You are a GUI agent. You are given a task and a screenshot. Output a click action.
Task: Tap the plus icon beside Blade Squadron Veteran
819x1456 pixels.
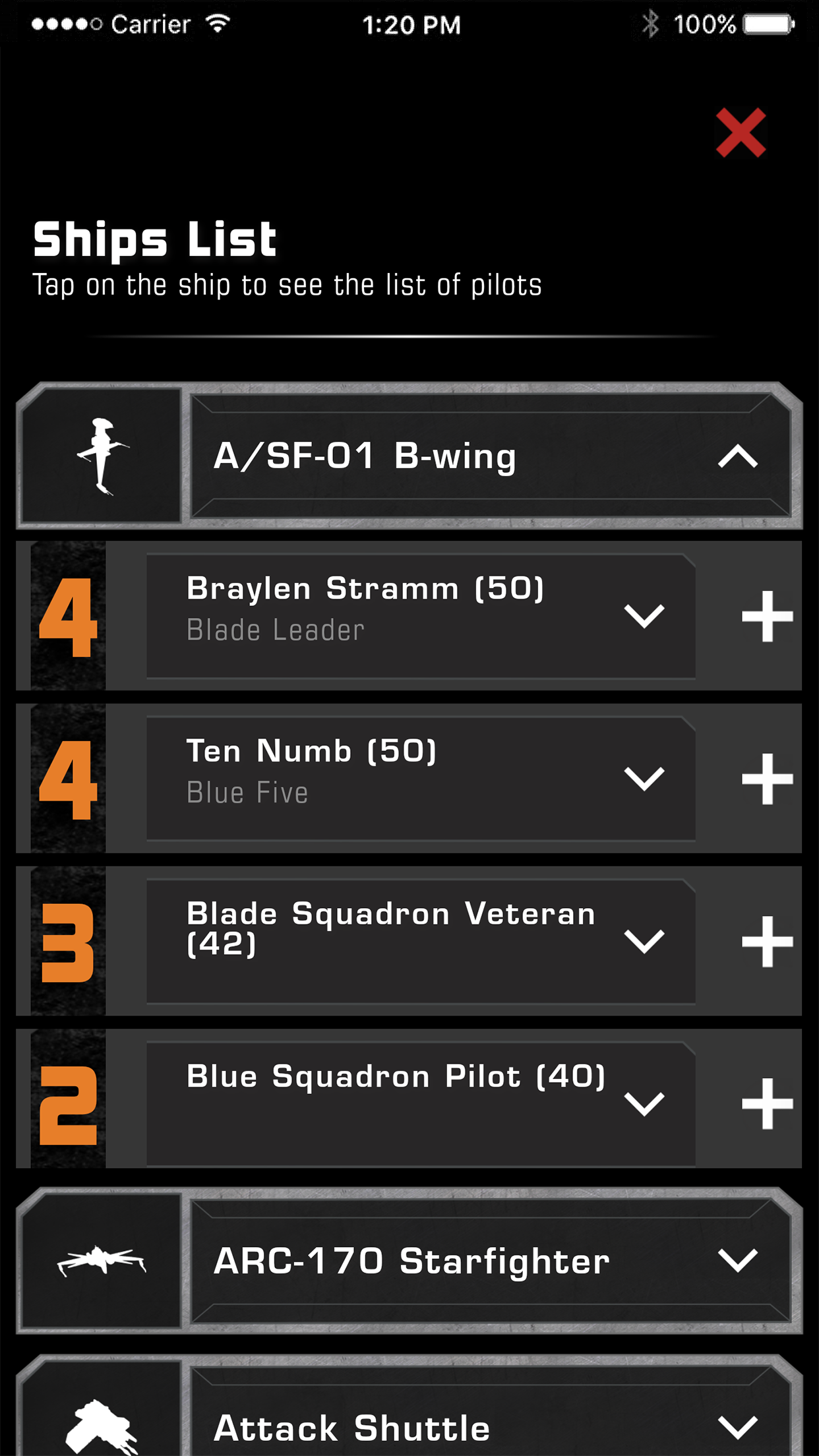(767, 942)
